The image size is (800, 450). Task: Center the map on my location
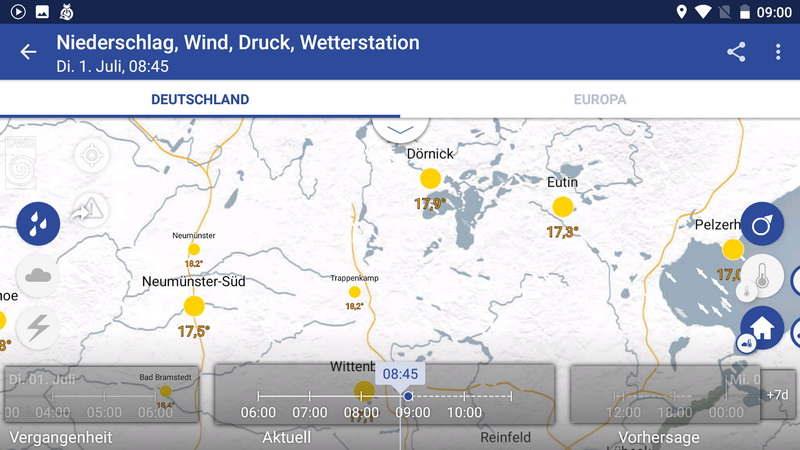point(92,156)
